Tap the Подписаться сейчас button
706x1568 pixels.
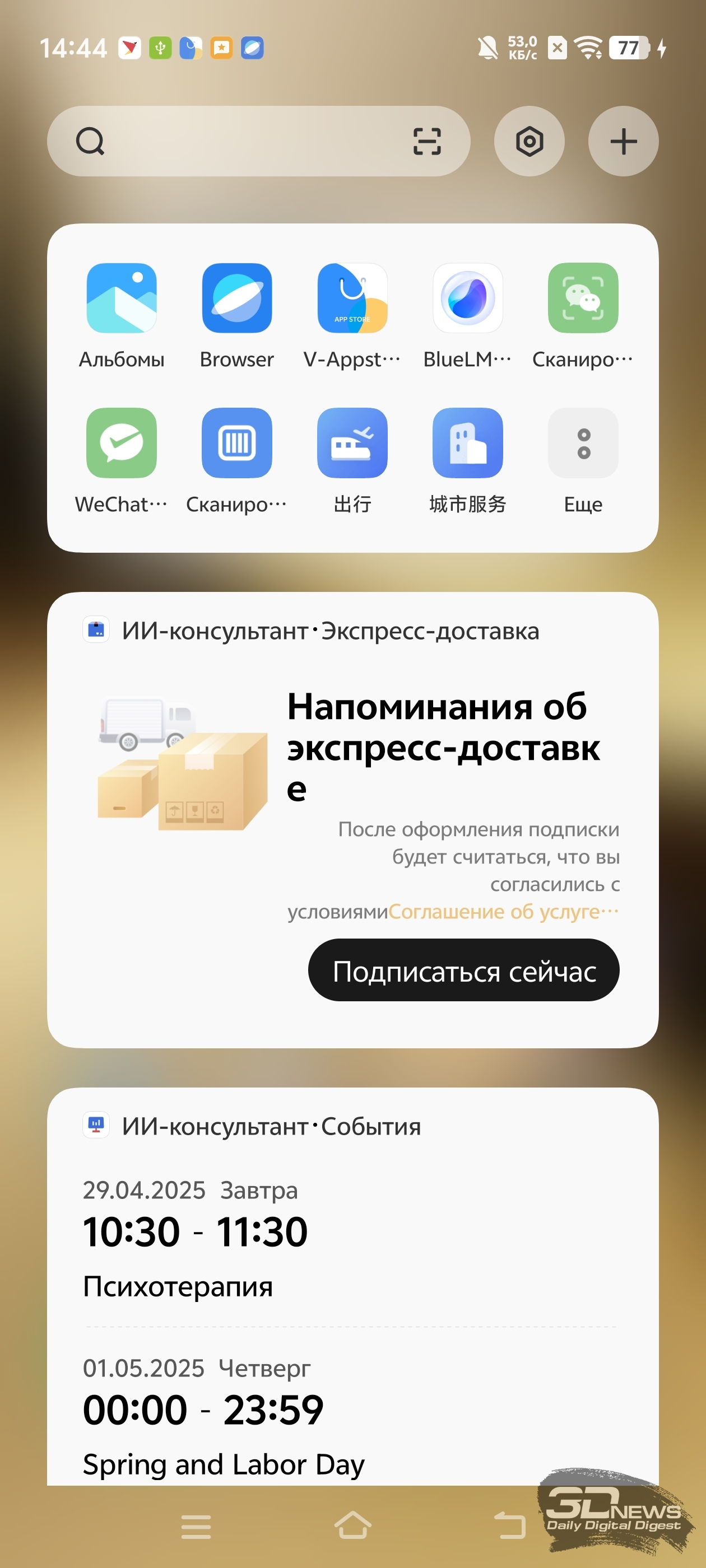[463, 970]
